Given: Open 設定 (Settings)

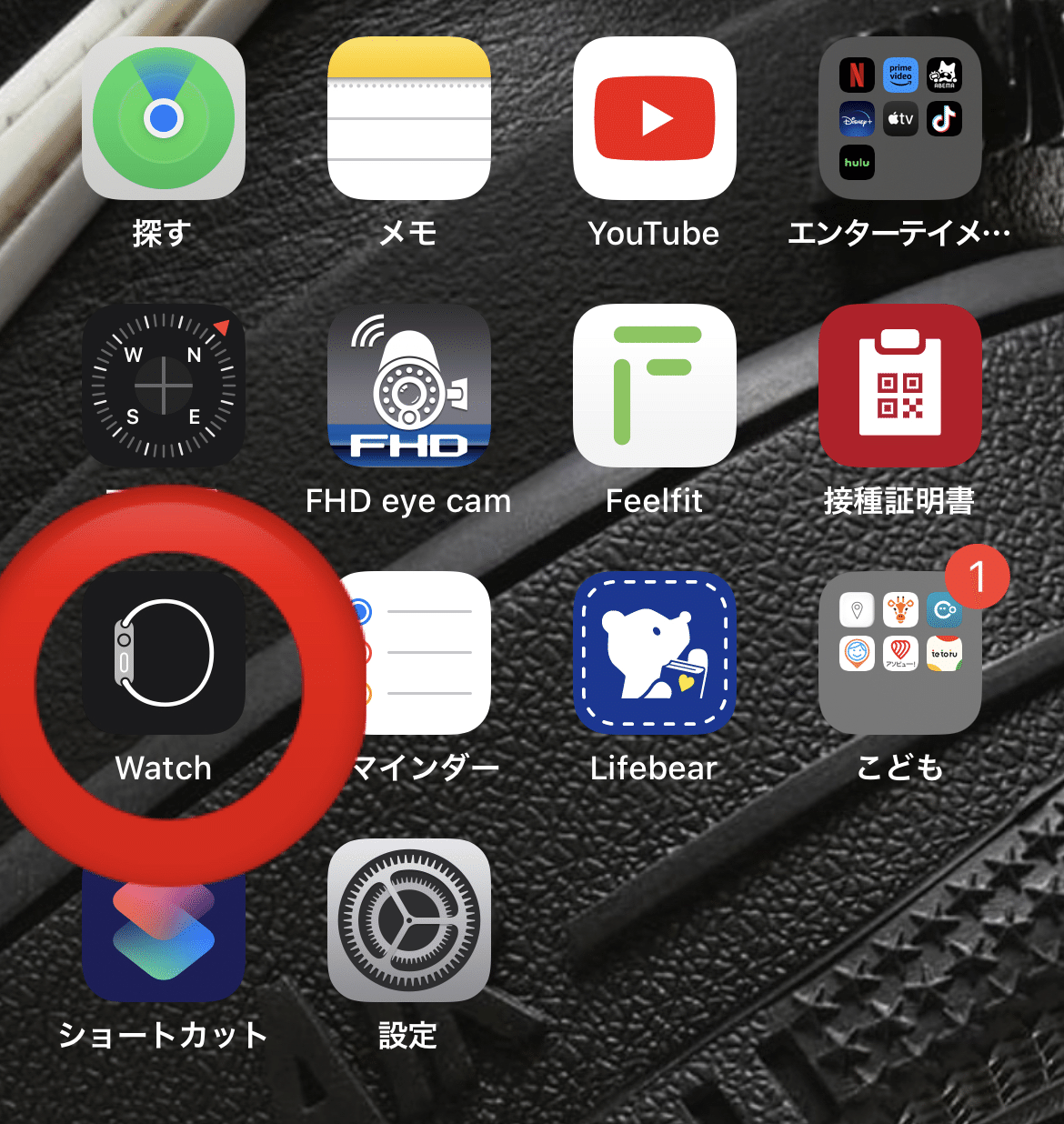Looking at the screenshot, I should pos(409,920).
